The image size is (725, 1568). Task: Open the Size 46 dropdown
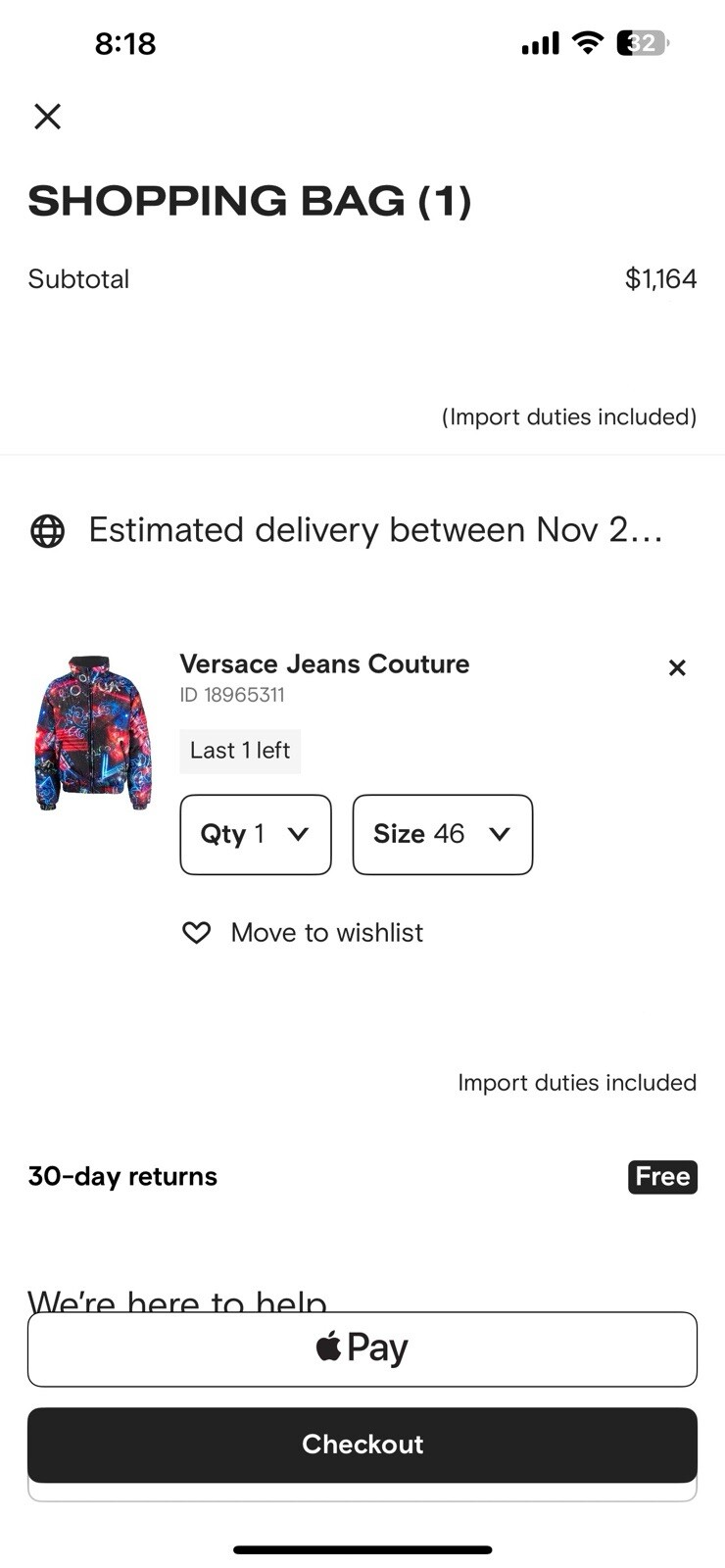(x=442, y=834)
